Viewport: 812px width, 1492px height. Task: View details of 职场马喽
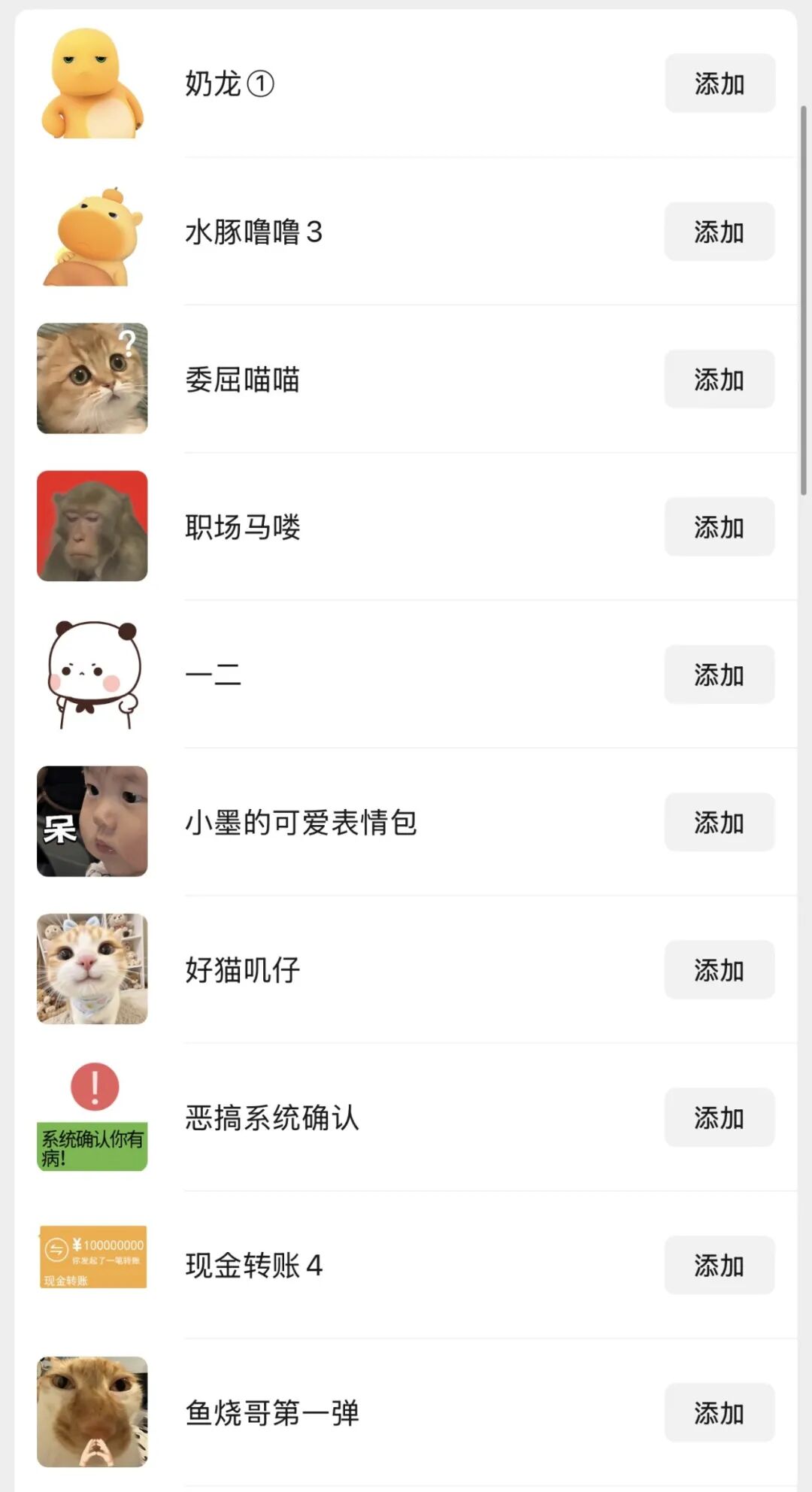pyautogui.click(x=242, y=526)
